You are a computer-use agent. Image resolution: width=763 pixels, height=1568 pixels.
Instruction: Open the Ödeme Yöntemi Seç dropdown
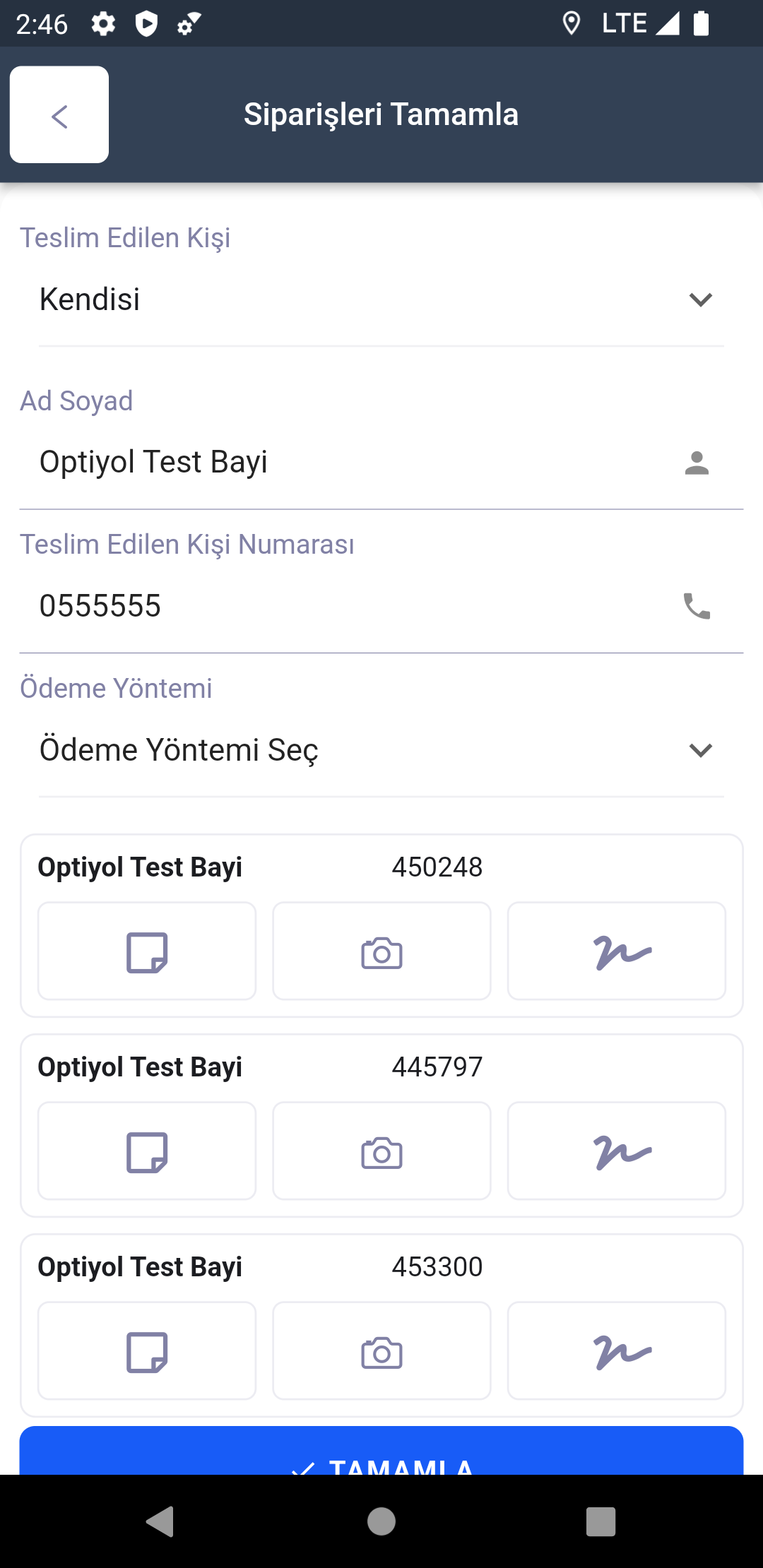381,750
